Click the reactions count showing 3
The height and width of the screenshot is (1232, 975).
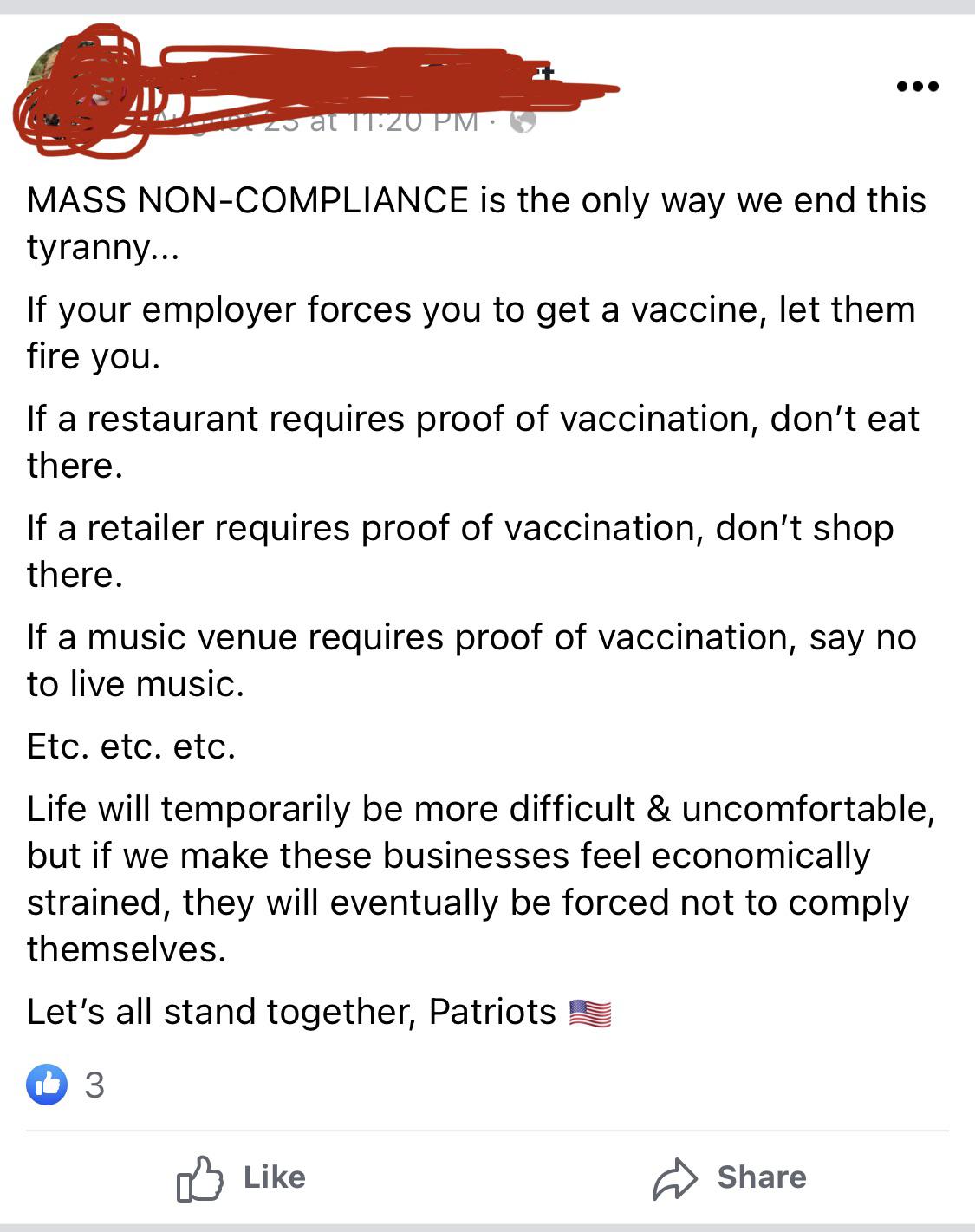(x=94, y=1084)
